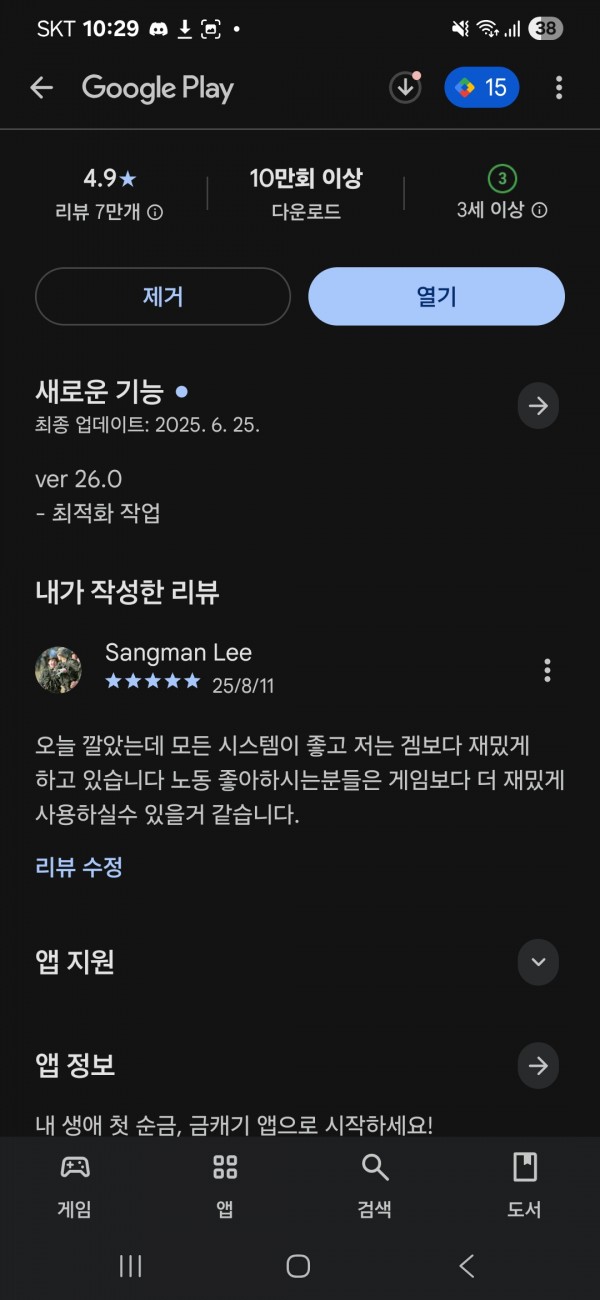This screenshot has height=1300, width=600.
Task: Open options menu for Sangman Lee's review
Action: (x=547, y=670)
